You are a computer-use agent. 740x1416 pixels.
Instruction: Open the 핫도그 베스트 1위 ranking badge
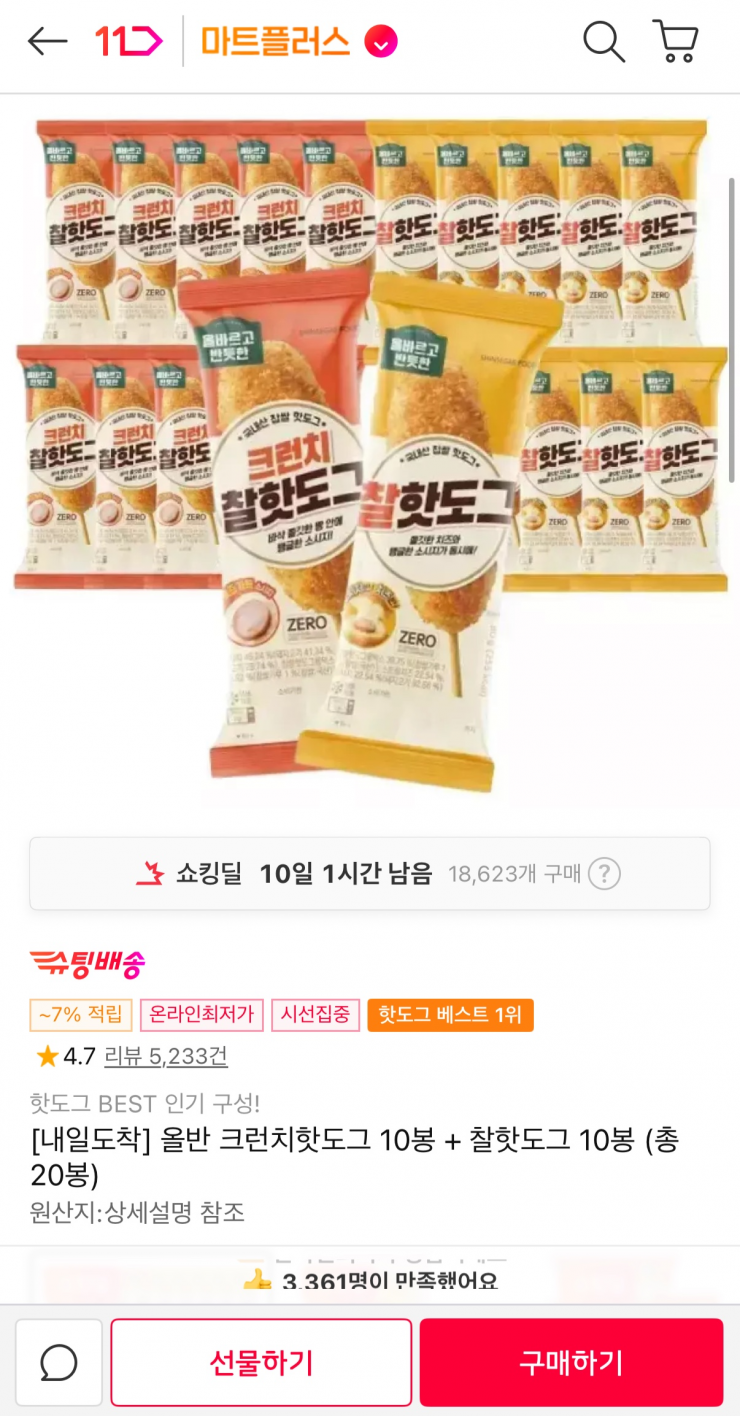(x=450, y=1015)
